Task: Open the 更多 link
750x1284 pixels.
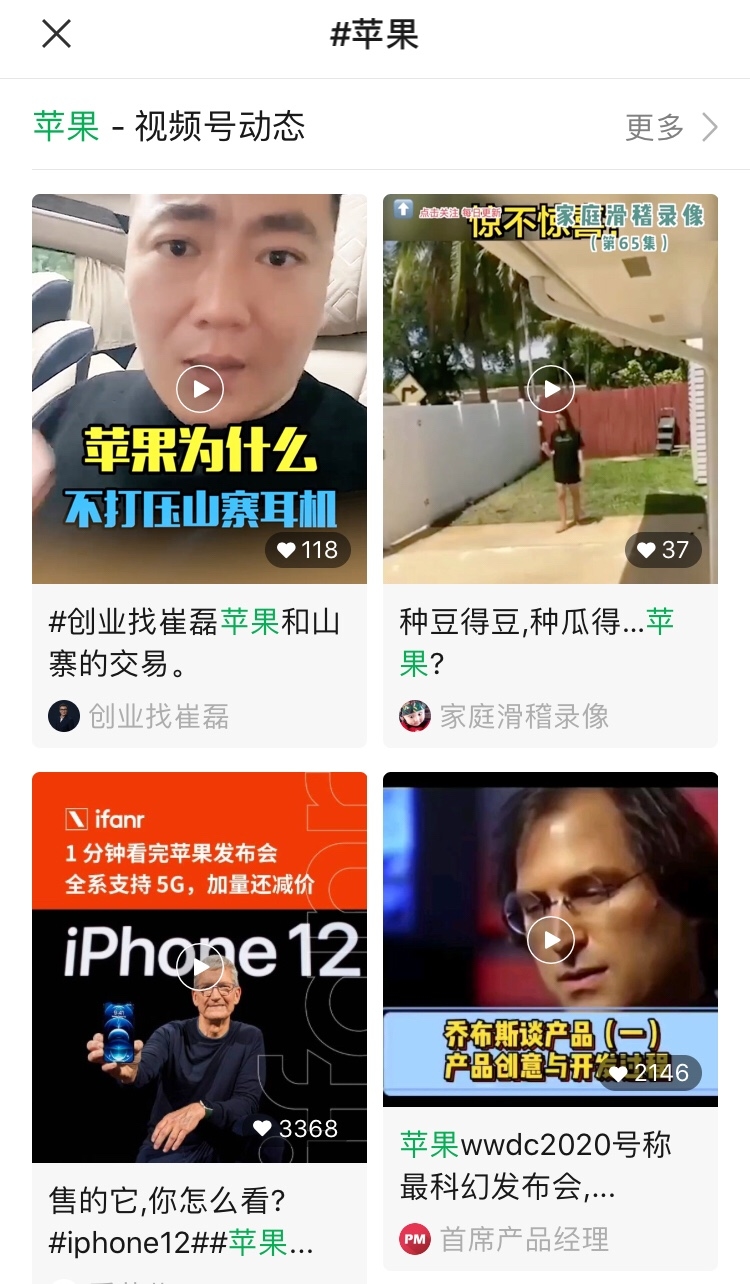Action: point(654,127)
